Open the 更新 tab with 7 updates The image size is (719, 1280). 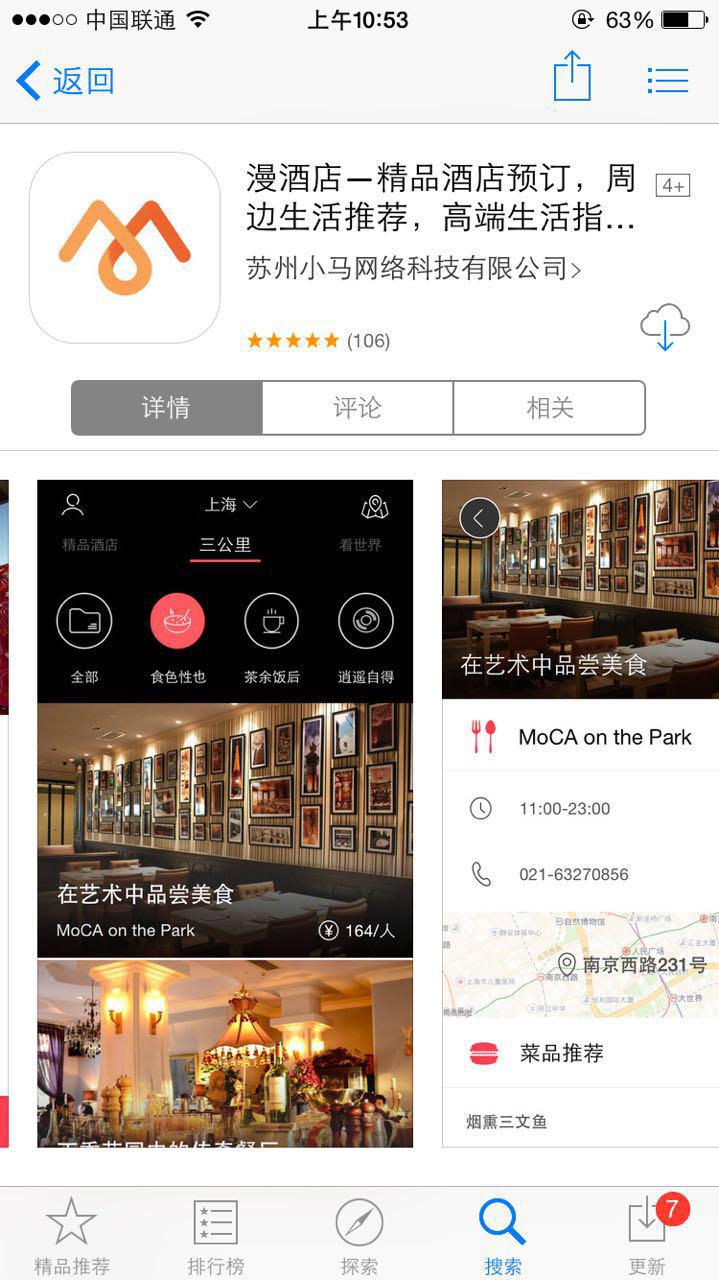pyautogui.click(x=647, y=1237)
